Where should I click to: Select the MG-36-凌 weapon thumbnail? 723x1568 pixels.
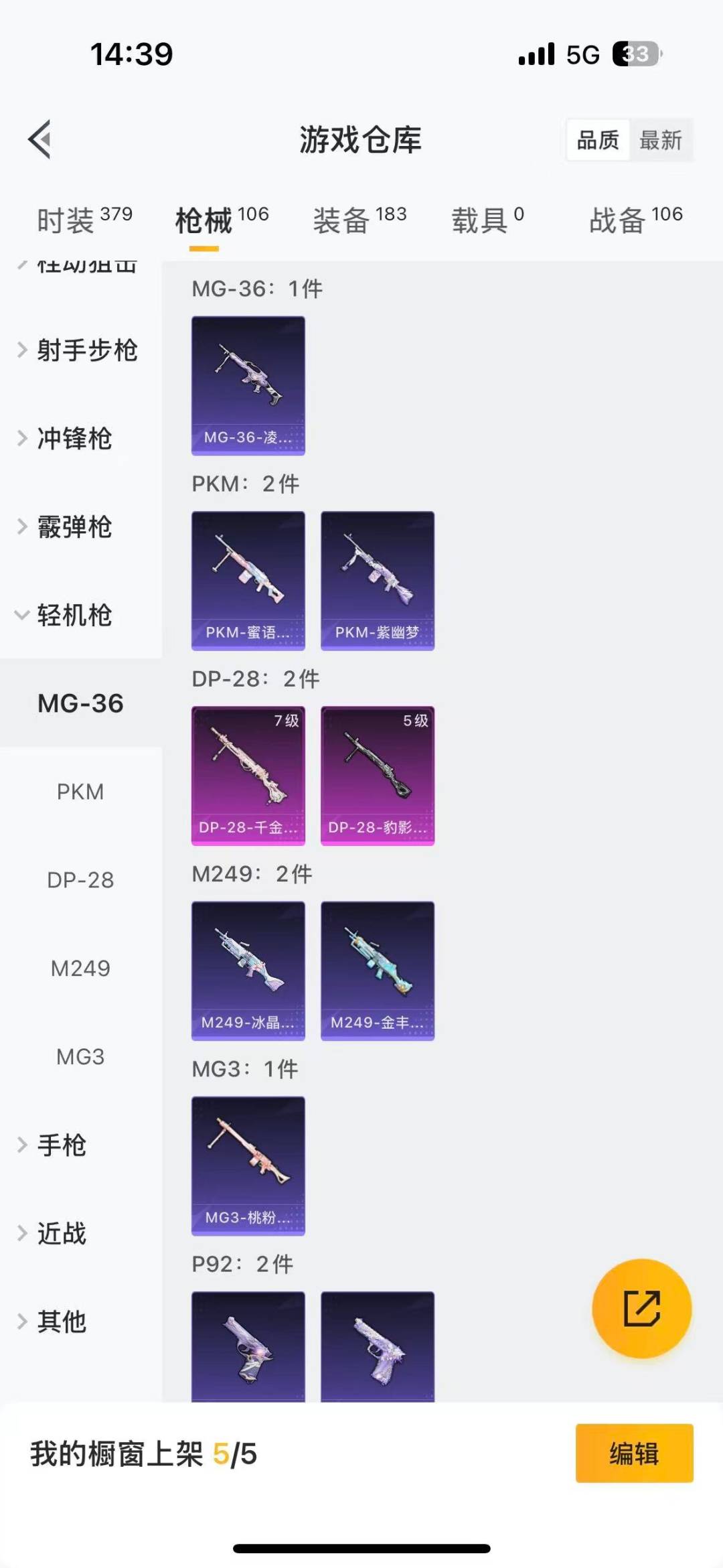248,382
